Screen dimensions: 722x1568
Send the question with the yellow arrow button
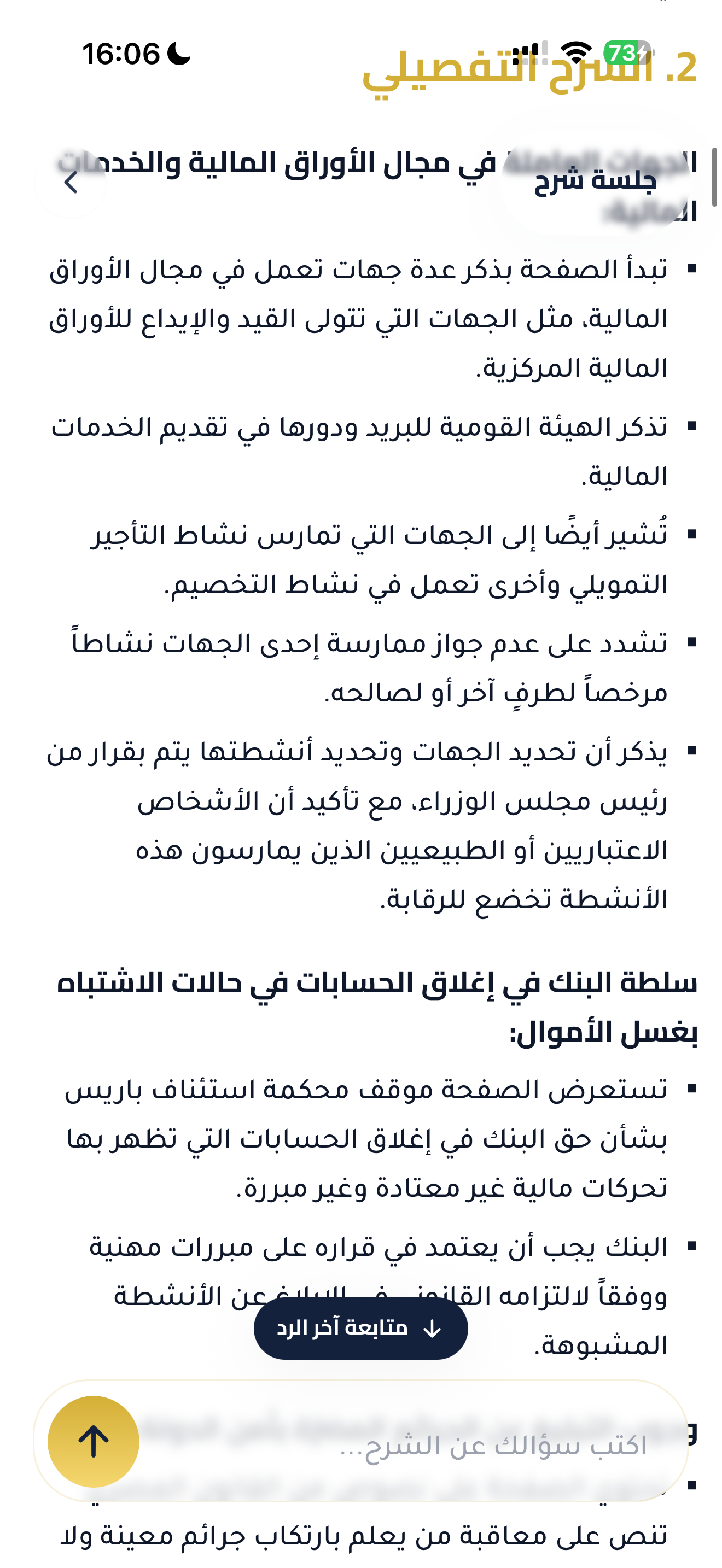click(93, 1441)
